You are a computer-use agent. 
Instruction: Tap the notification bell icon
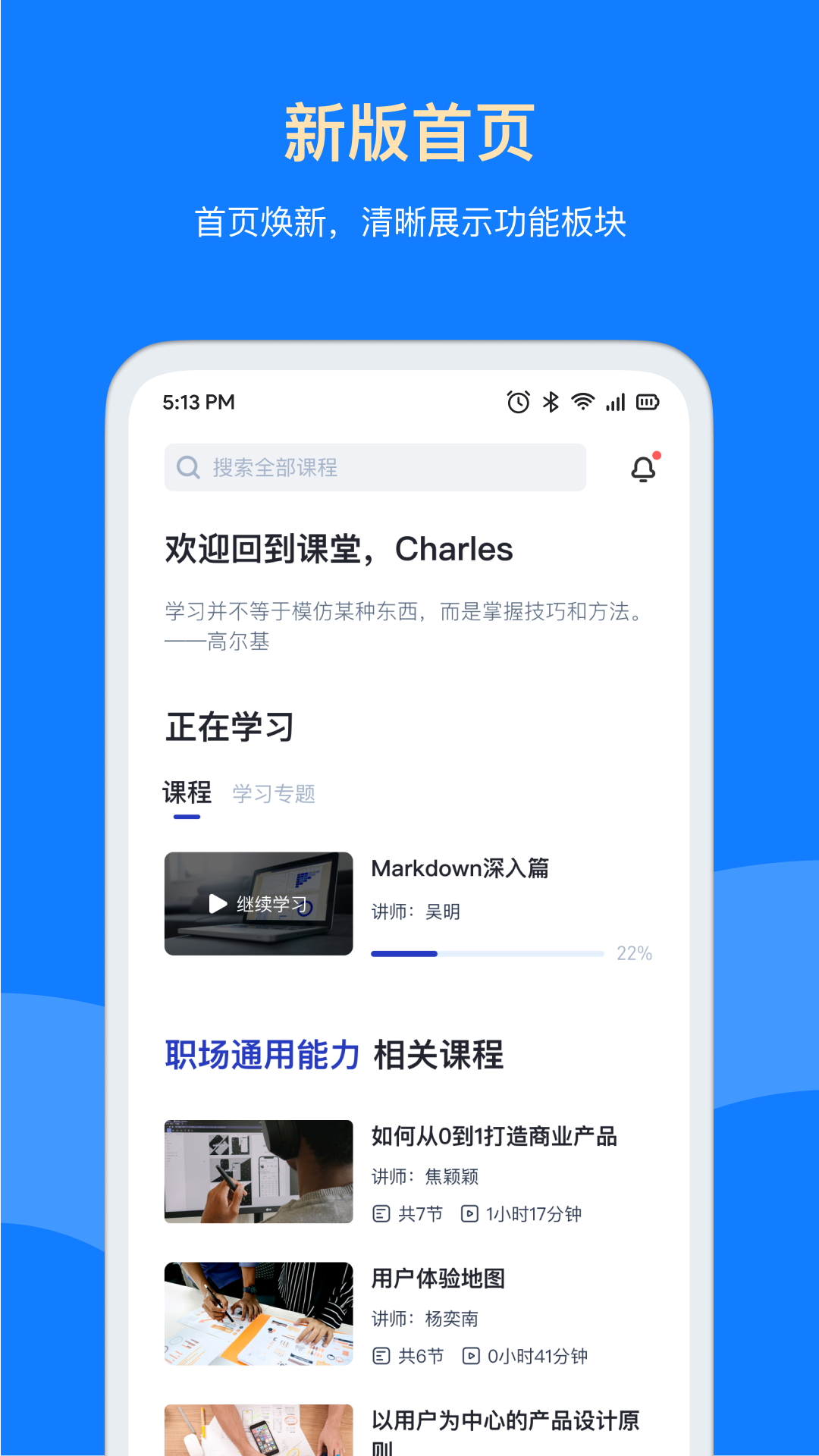click(642, 468)
